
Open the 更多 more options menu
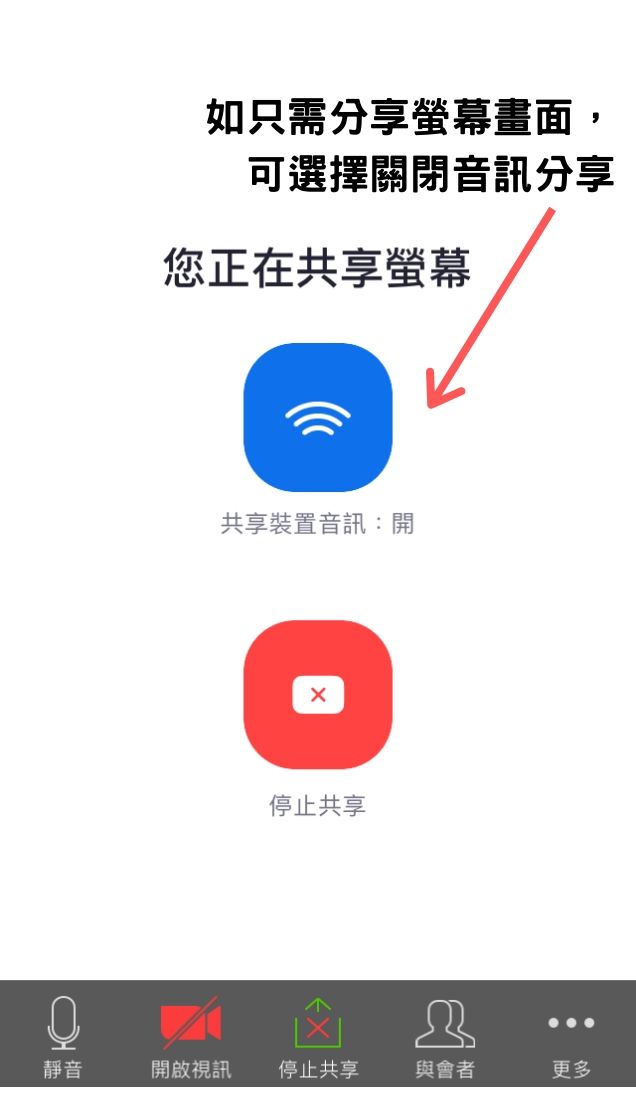(571, 1037)
